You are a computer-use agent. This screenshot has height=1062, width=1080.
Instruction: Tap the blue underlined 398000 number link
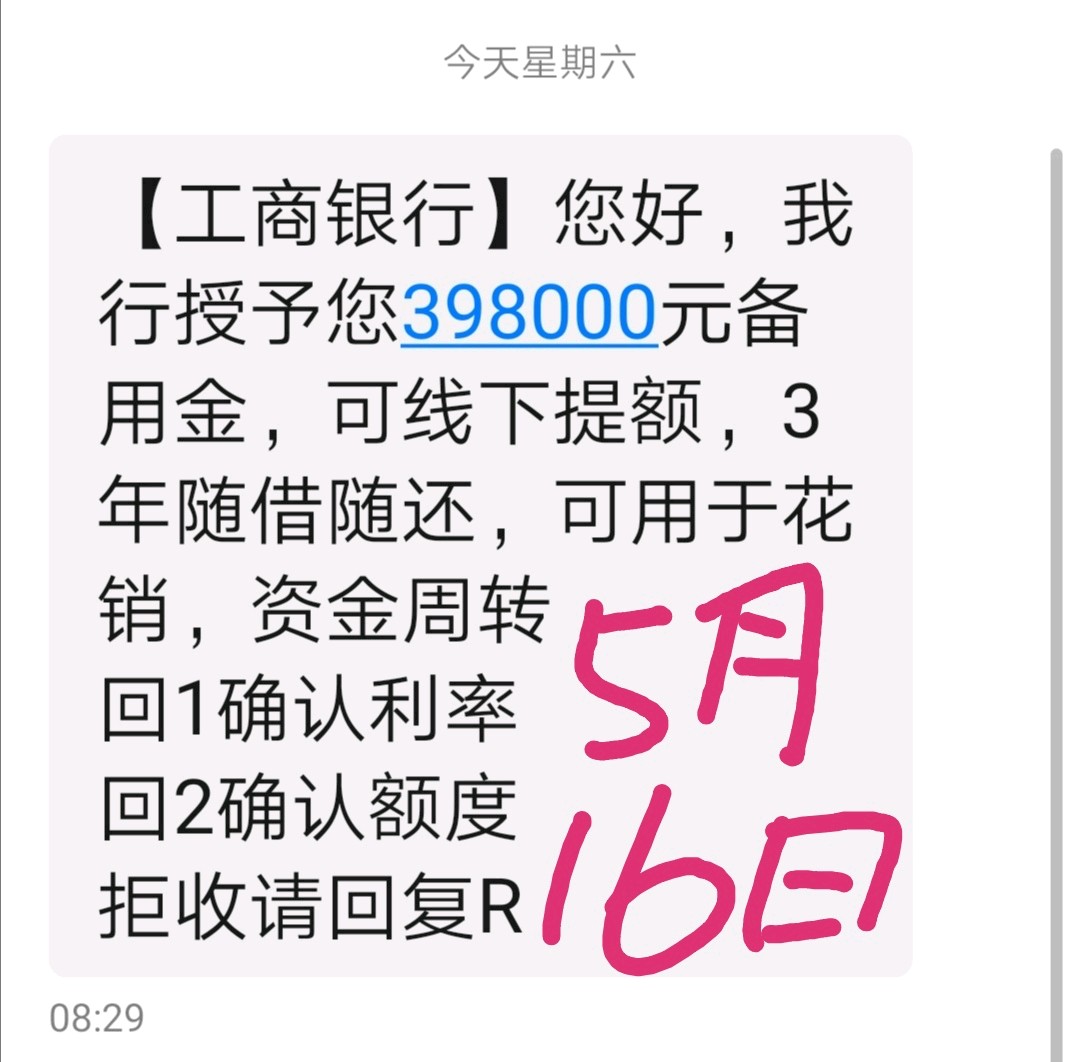[529, 313]
